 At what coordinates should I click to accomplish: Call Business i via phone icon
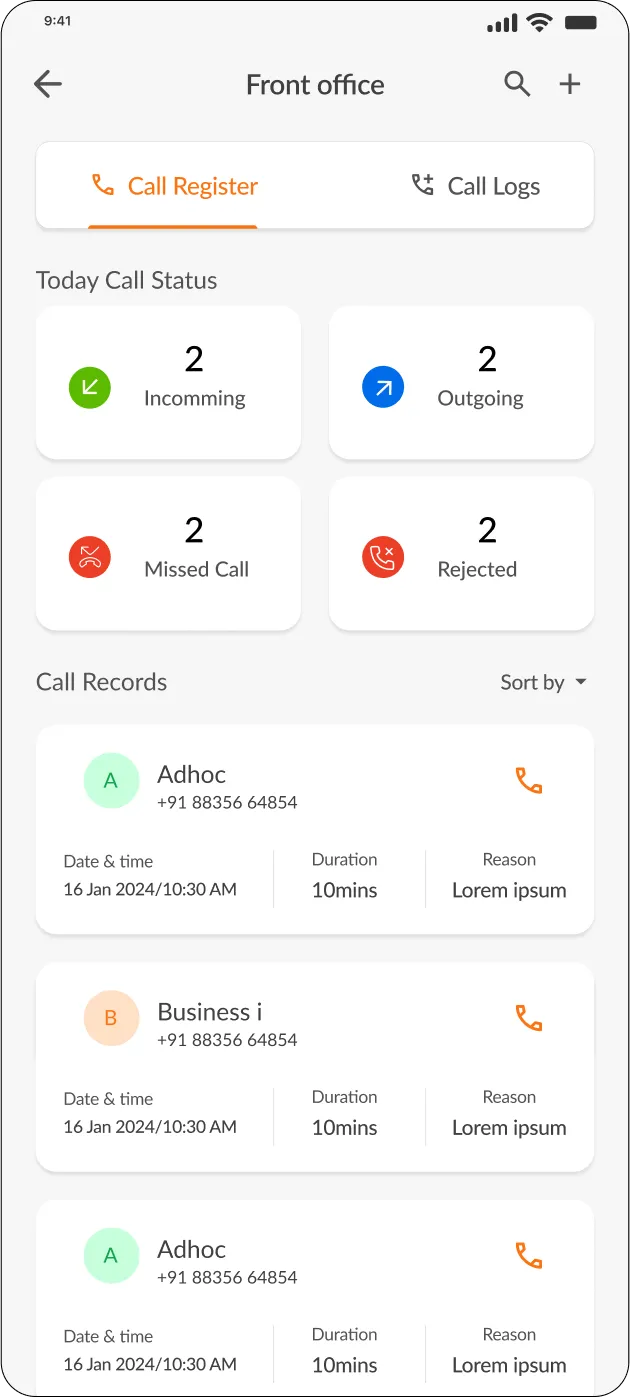pos(528,1018)
